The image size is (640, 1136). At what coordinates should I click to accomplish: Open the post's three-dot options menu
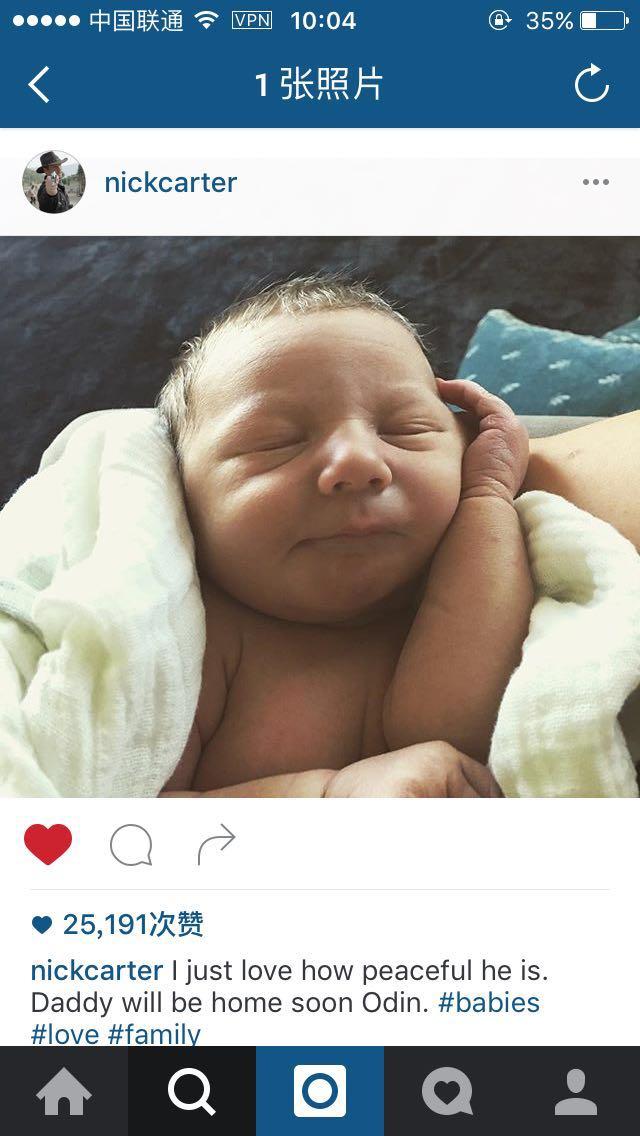(x=595, y=182)
